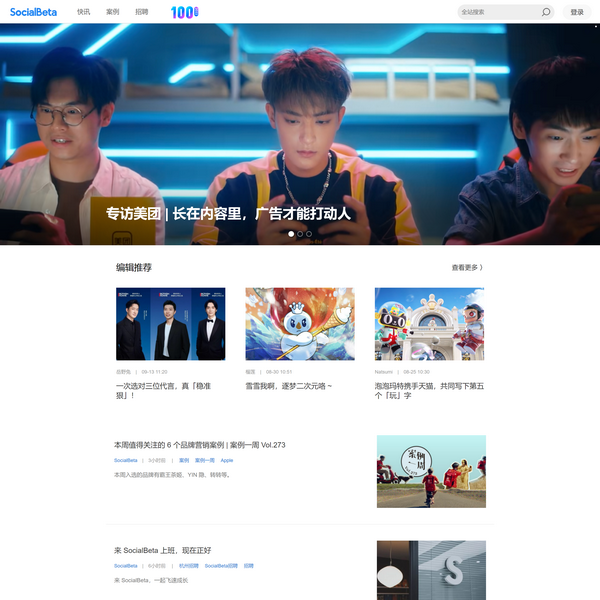Open the 一次选对三位代言 recommended card
This screenshot has width=600, height=600.
coord(170,324)
